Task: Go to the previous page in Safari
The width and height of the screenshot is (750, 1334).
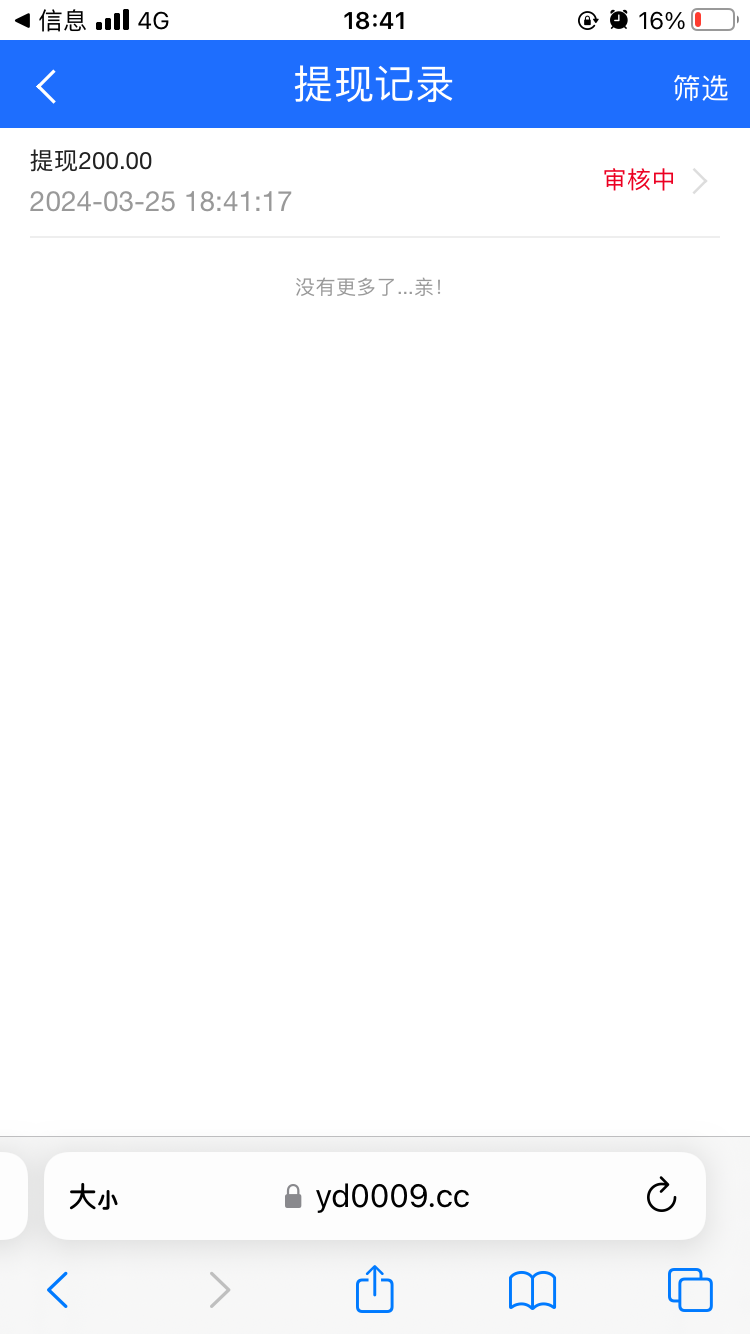Action: [x=58, y=1290]
